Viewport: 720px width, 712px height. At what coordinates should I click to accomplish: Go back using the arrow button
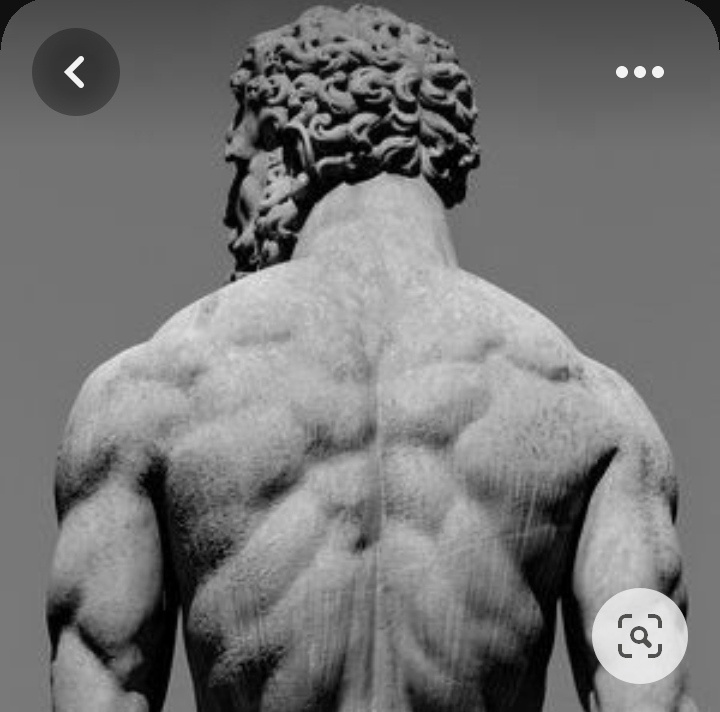(x=75, y=72)
